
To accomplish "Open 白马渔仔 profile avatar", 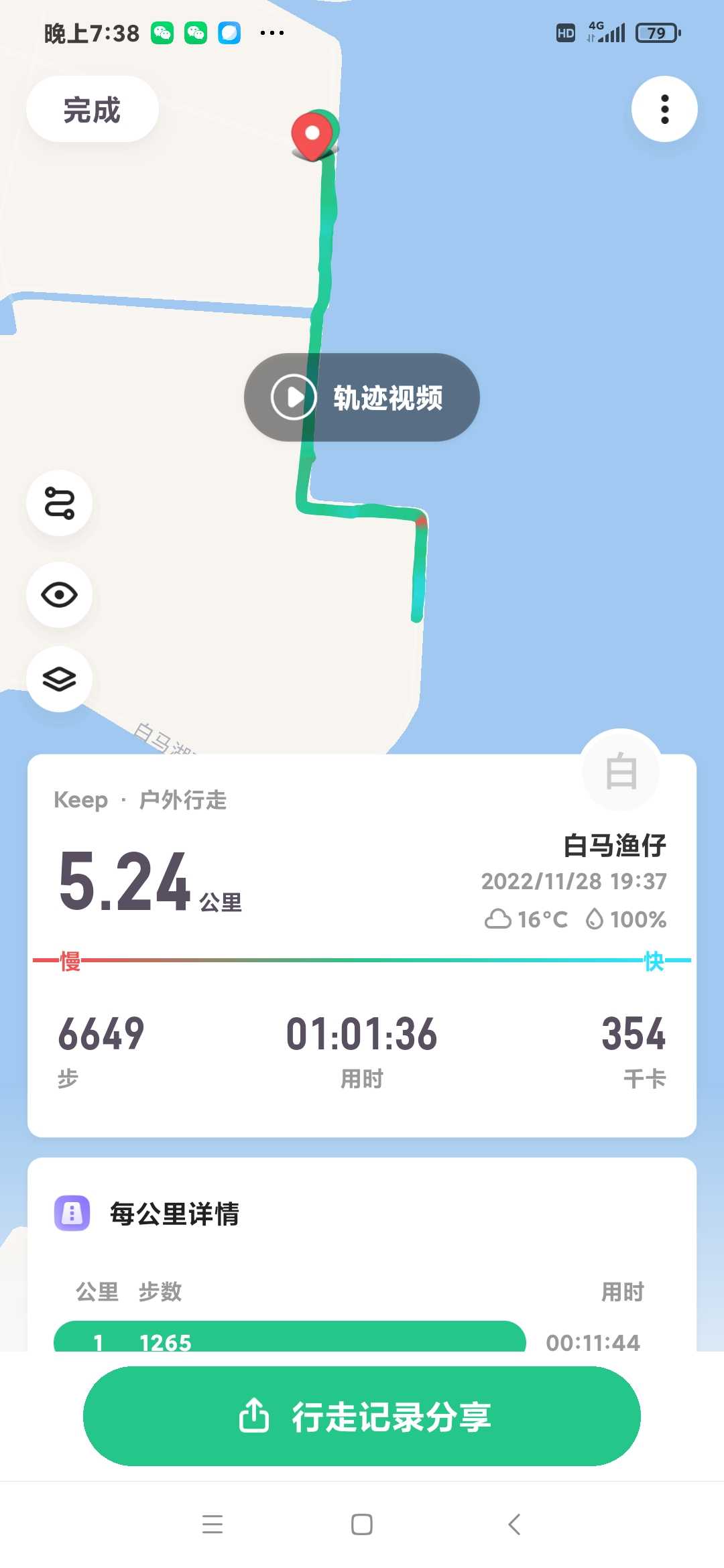I will coord(621,771).
